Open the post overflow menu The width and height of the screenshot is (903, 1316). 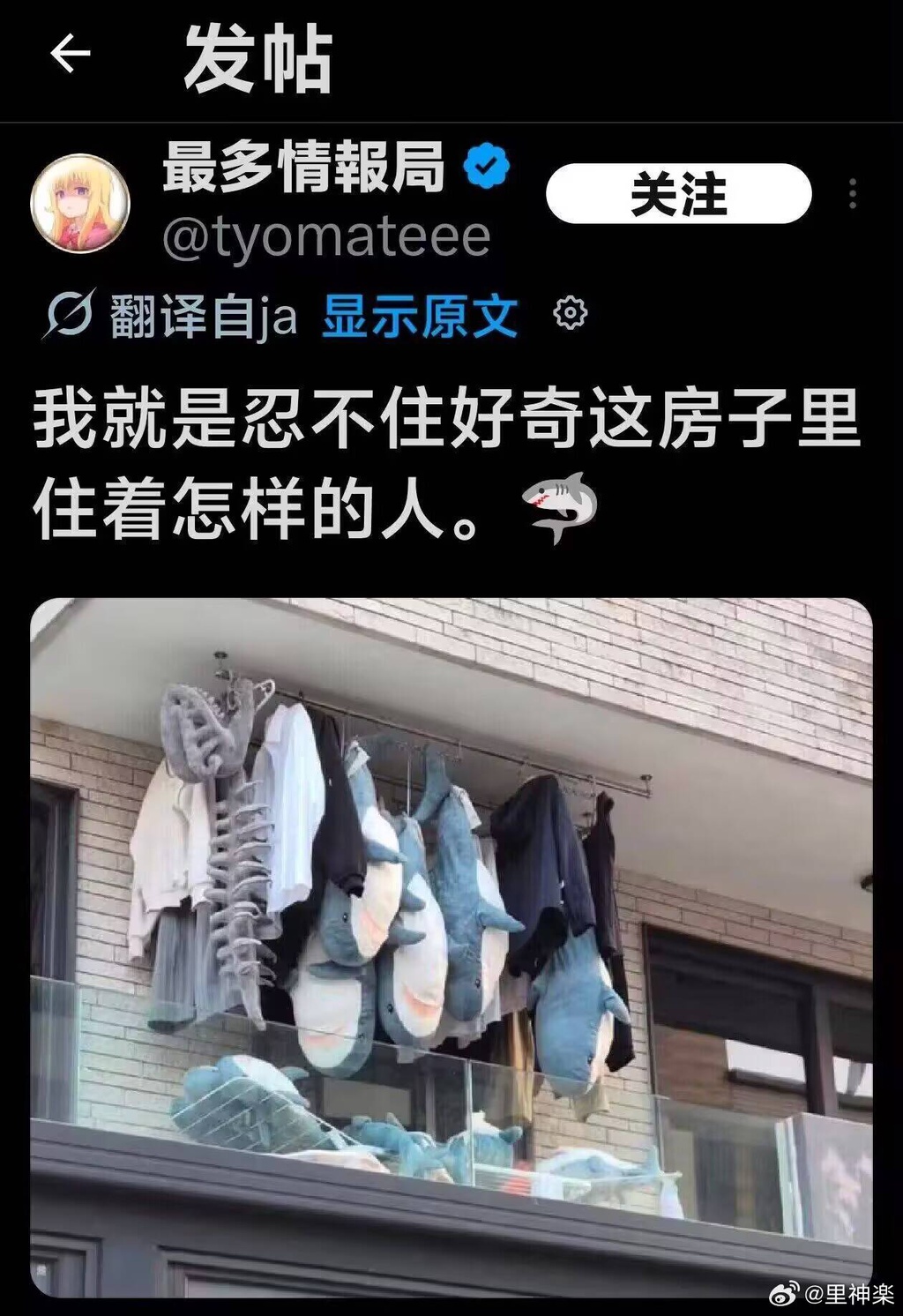point(852,194)
